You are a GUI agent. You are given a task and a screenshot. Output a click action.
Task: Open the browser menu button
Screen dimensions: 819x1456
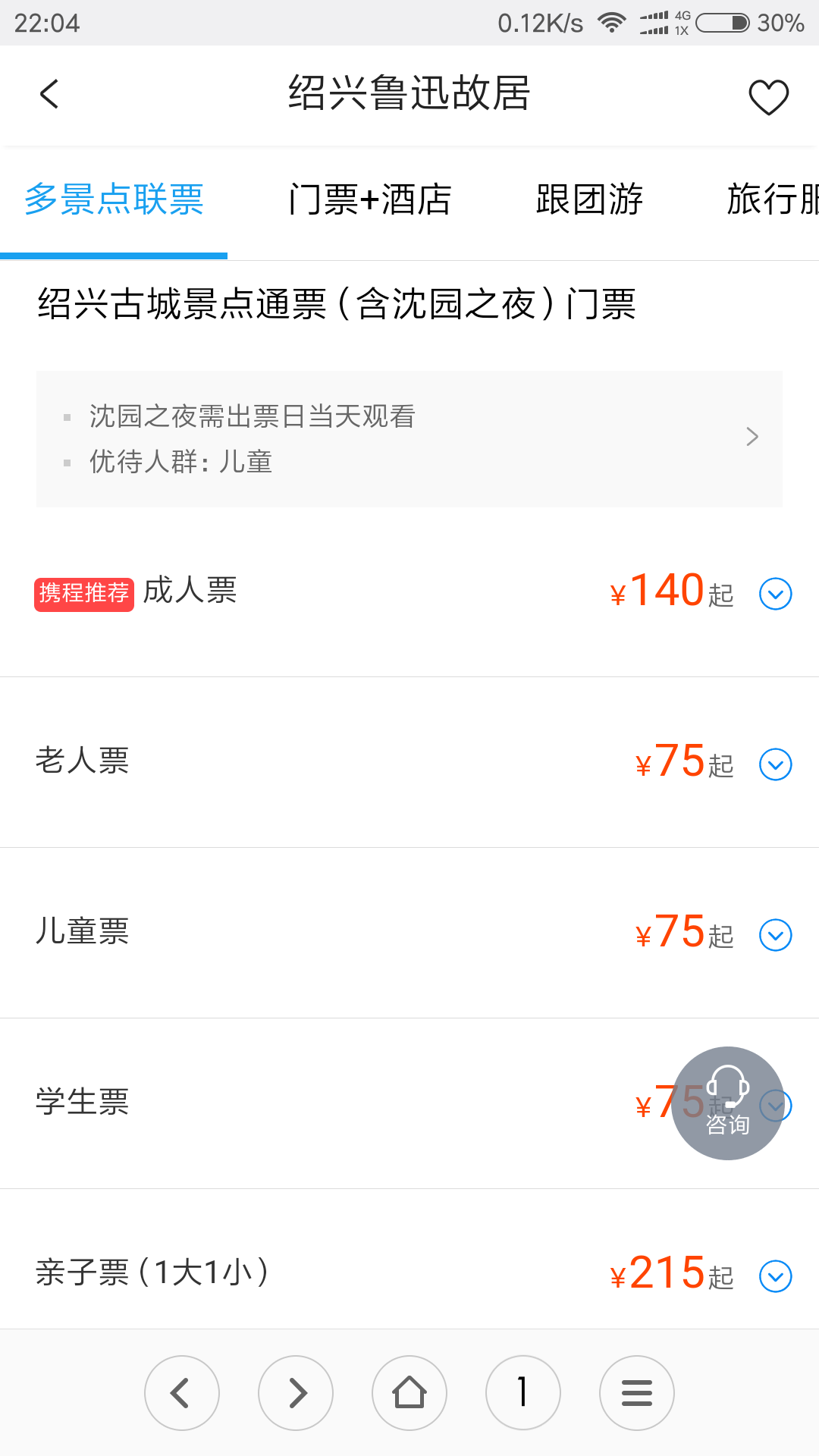pyautogui.click(x=637, y=1393)
